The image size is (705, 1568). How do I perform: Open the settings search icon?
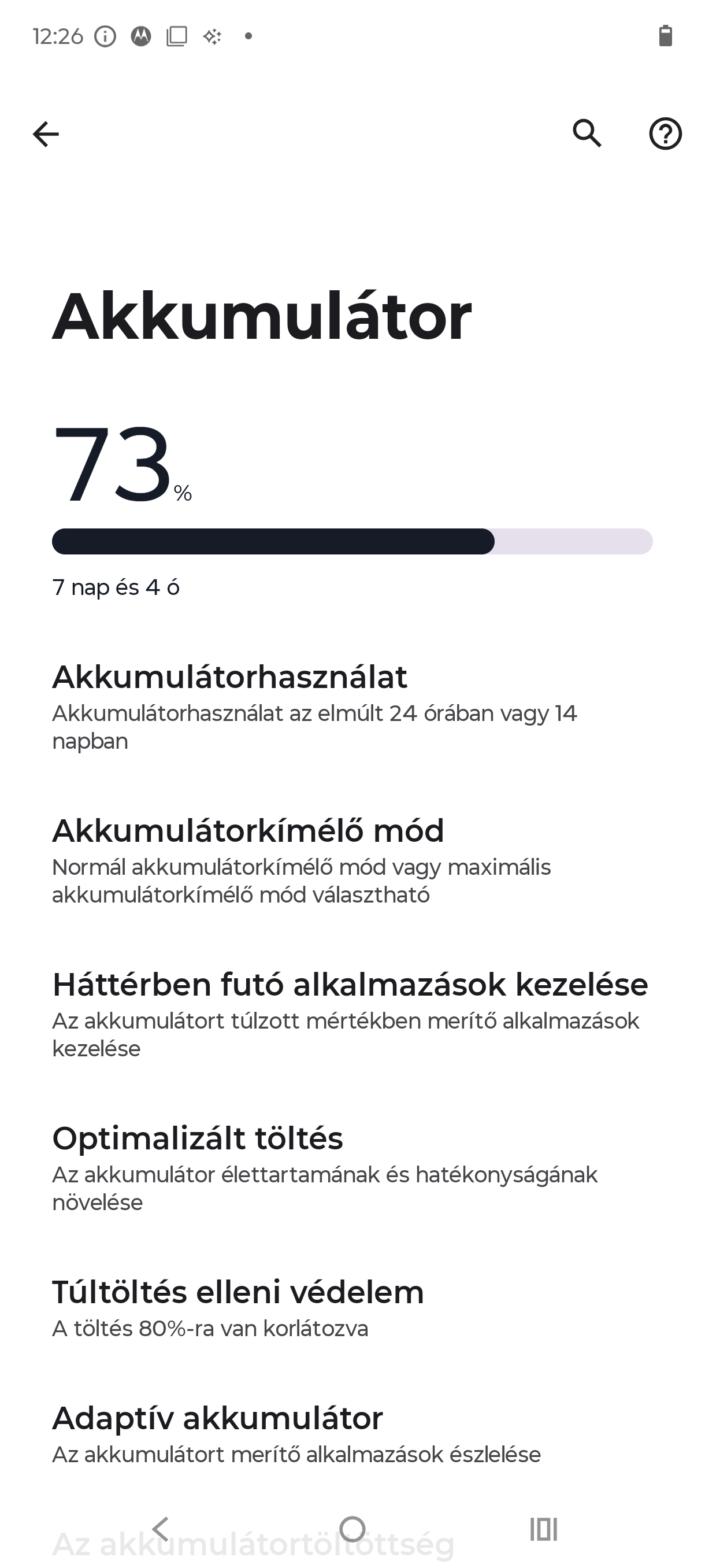coord(587,134)
